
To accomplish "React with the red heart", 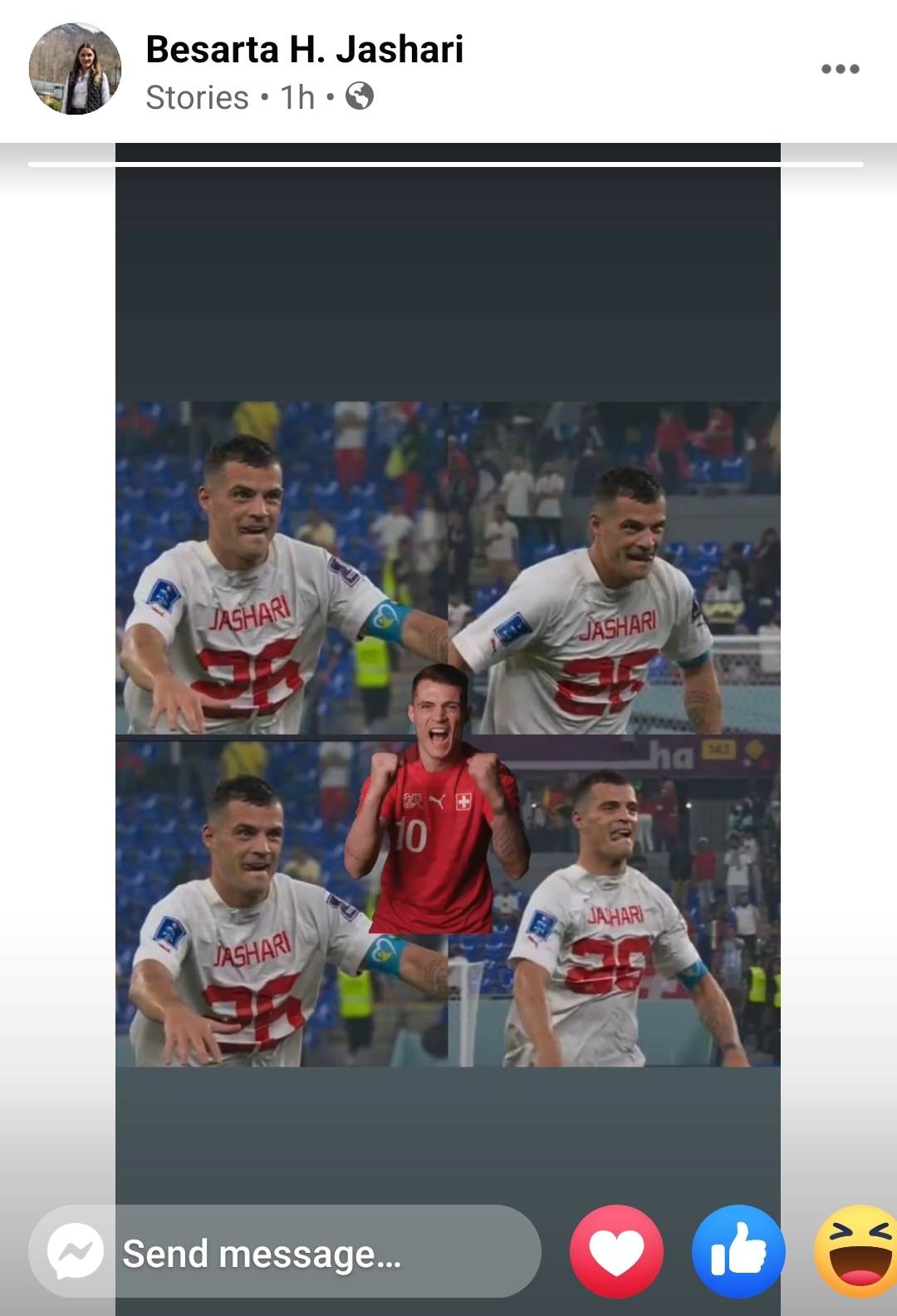I will click(x=616, y=1251).
